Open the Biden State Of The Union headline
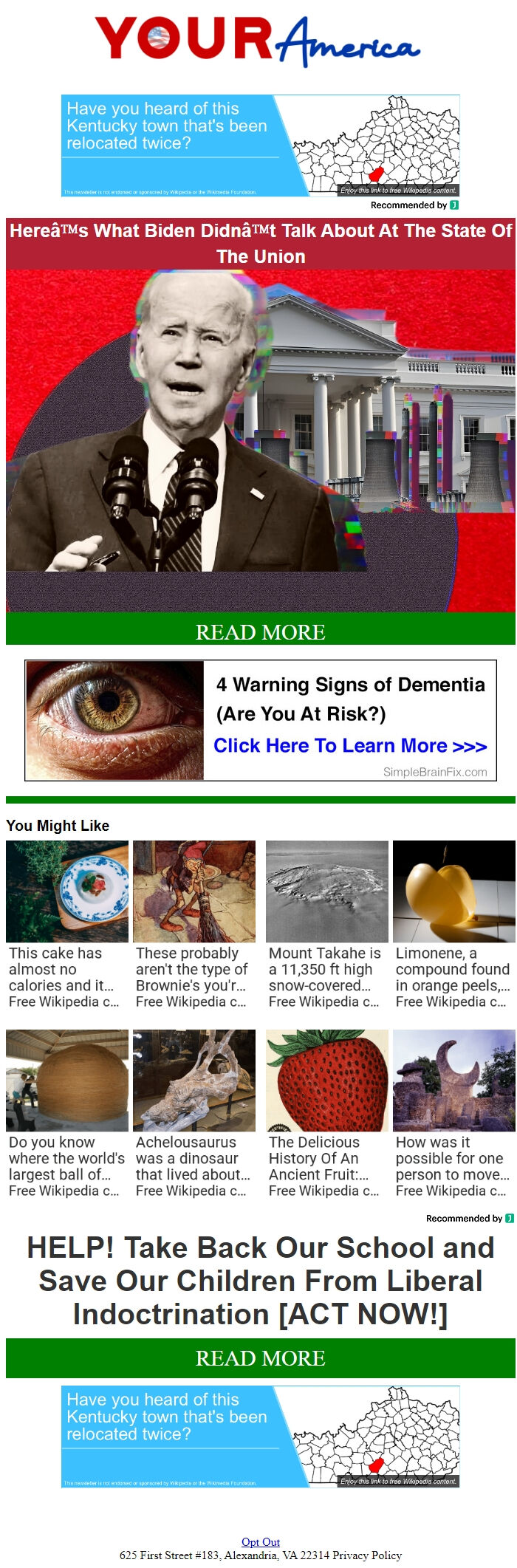 pos(260,244)
